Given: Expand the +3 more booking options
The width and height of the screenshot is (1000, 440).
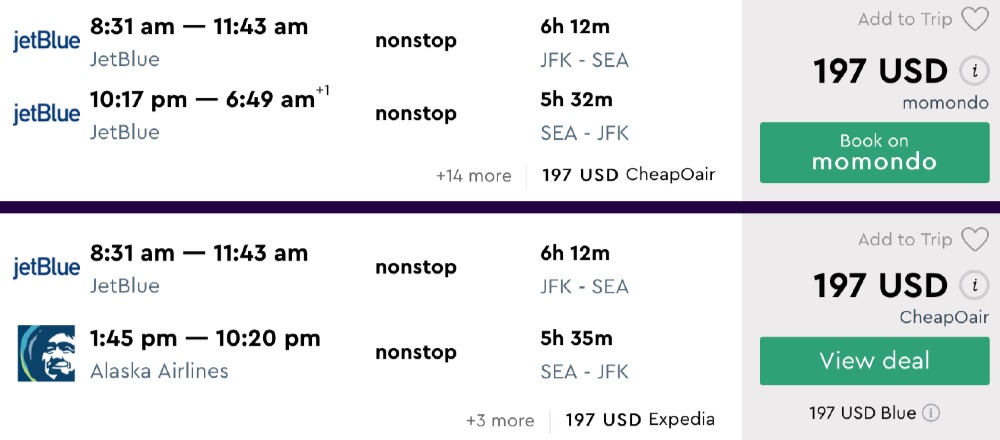Looking at the screenshot, I should (500, 420).
